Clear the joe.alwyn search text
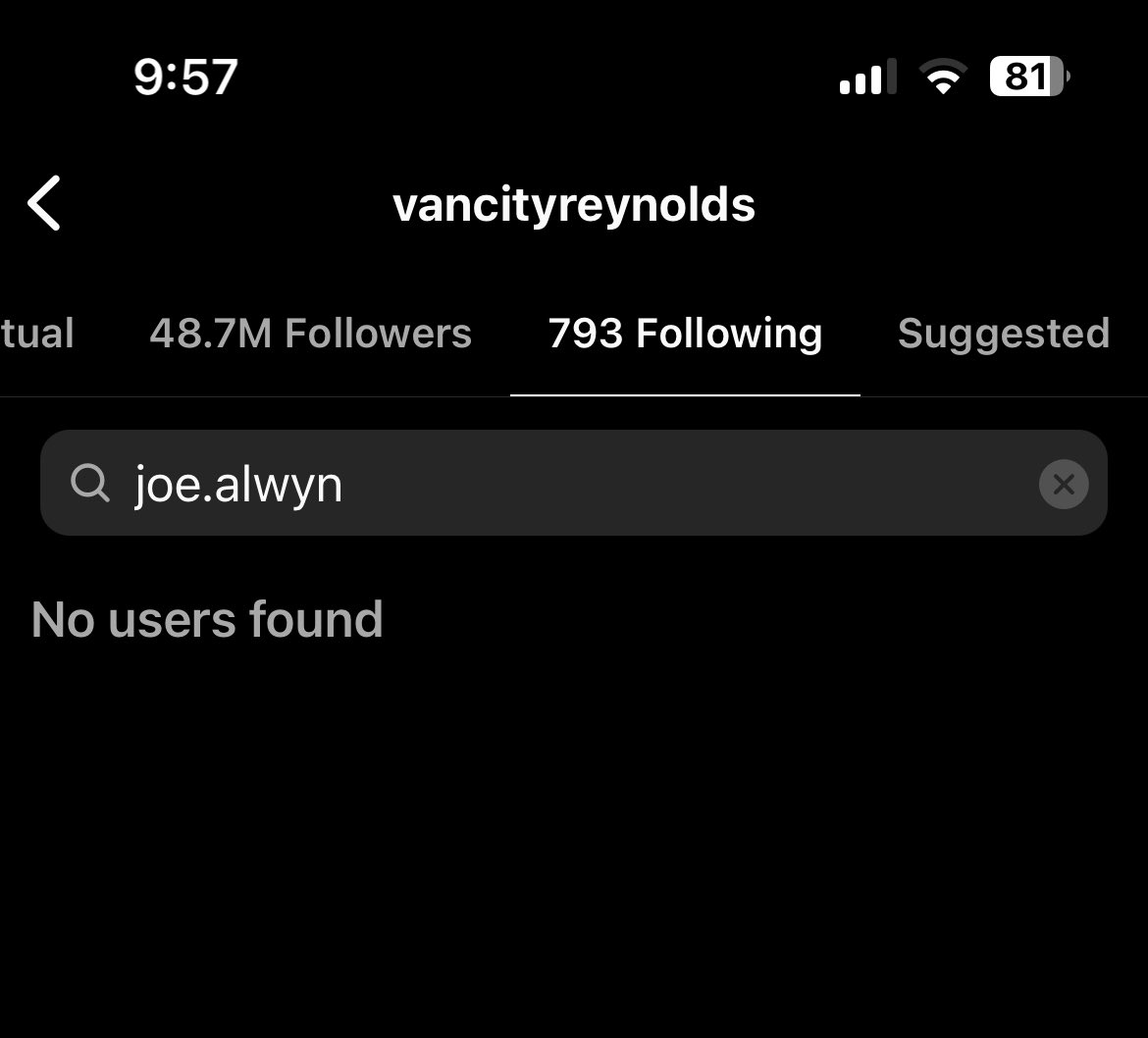This screenshot has width=1148, height=1038. click(x=1064, y=484)
